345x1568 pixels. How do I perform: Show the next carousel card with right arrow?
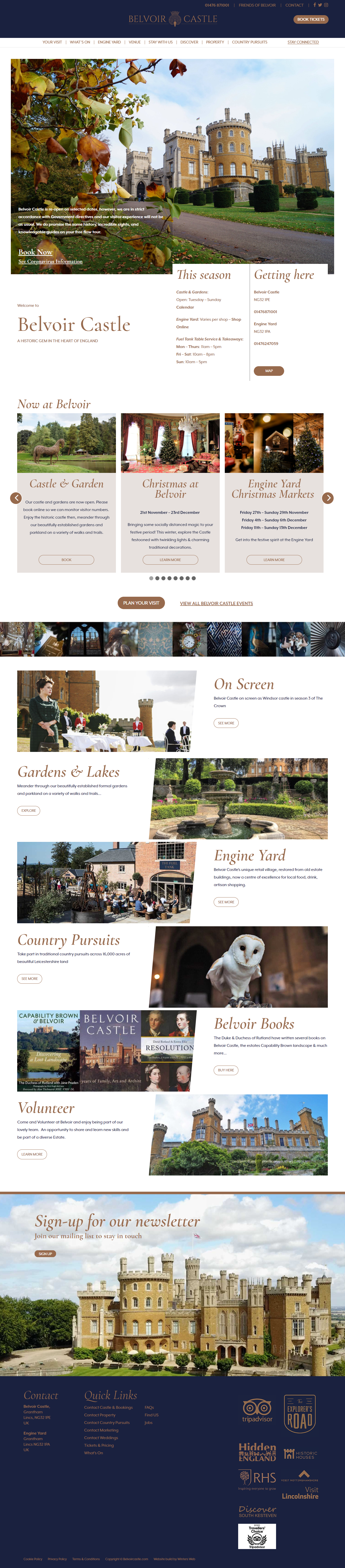pyautogui.click(x=328, y=498)
